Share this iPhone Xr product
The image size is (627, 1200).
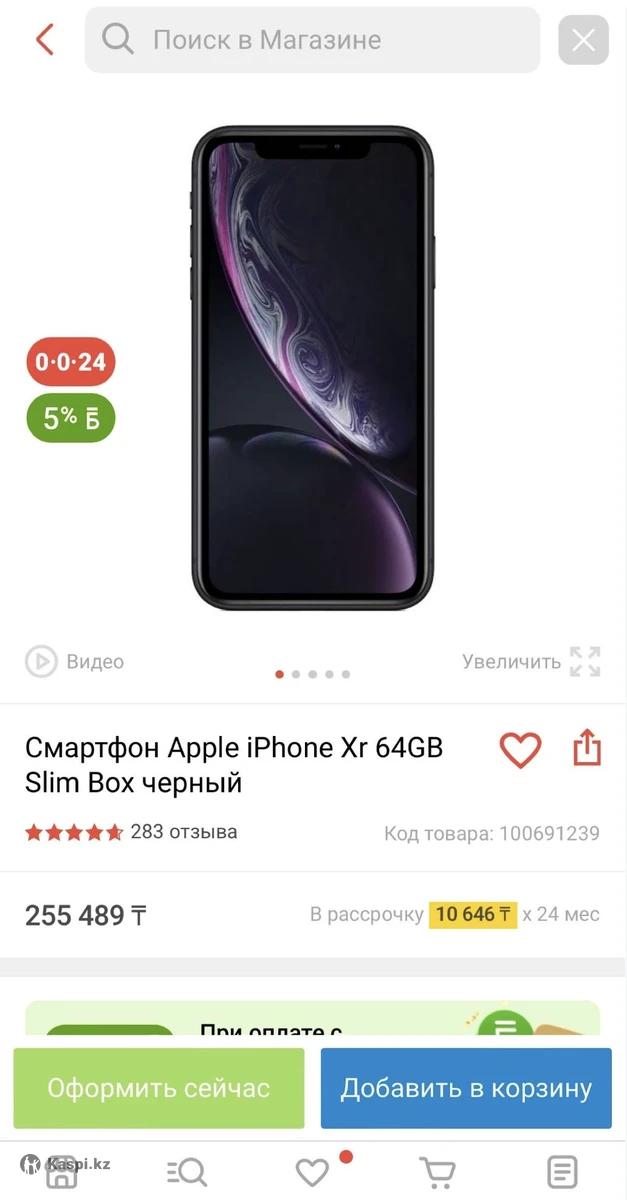[587, 748]
